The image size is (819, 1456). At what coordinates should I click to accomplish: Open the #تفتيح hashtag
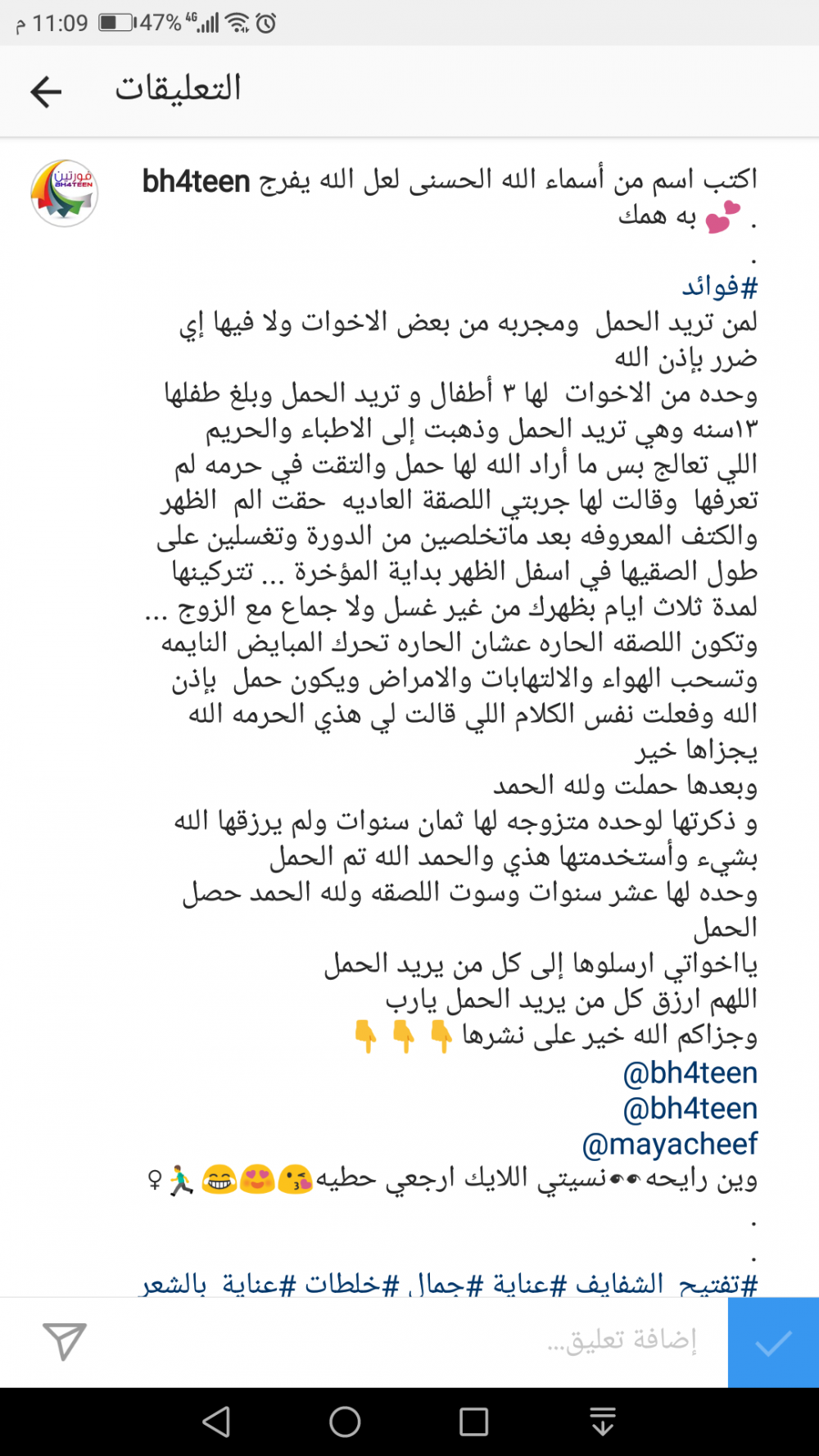click(718, 1284)
